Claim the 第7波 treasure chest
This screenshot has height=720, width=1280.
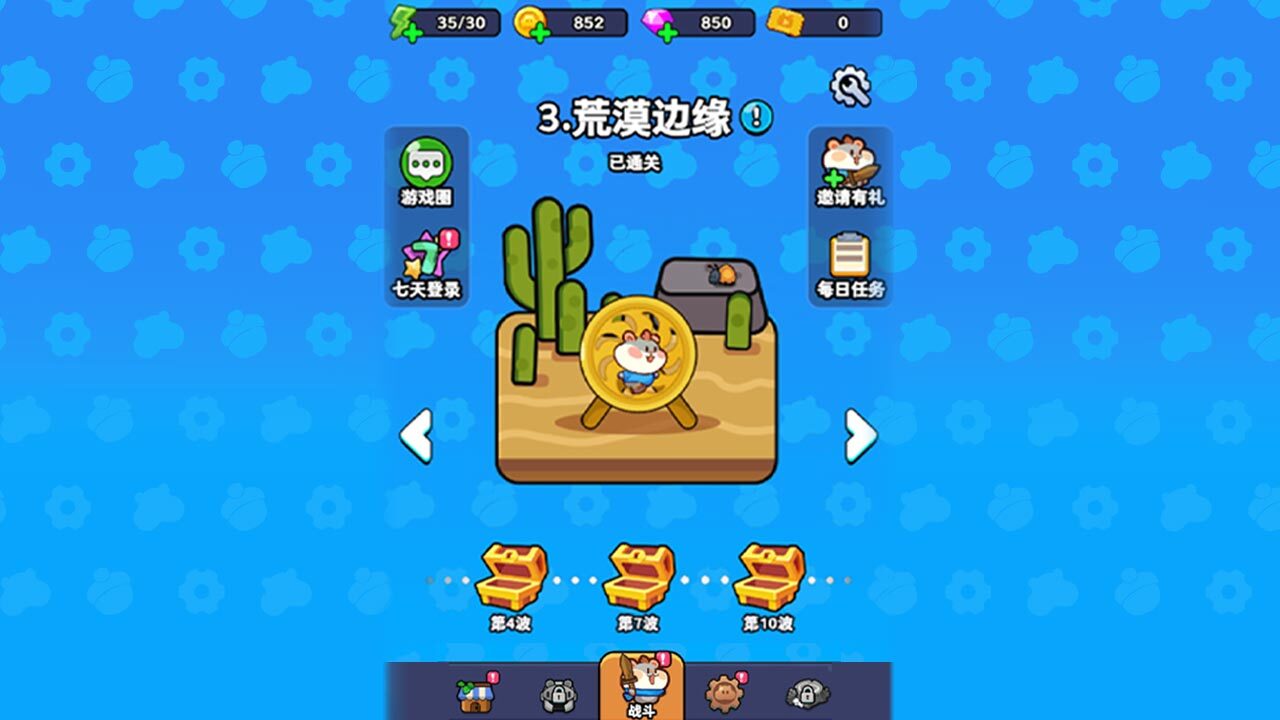pos(639,578)
